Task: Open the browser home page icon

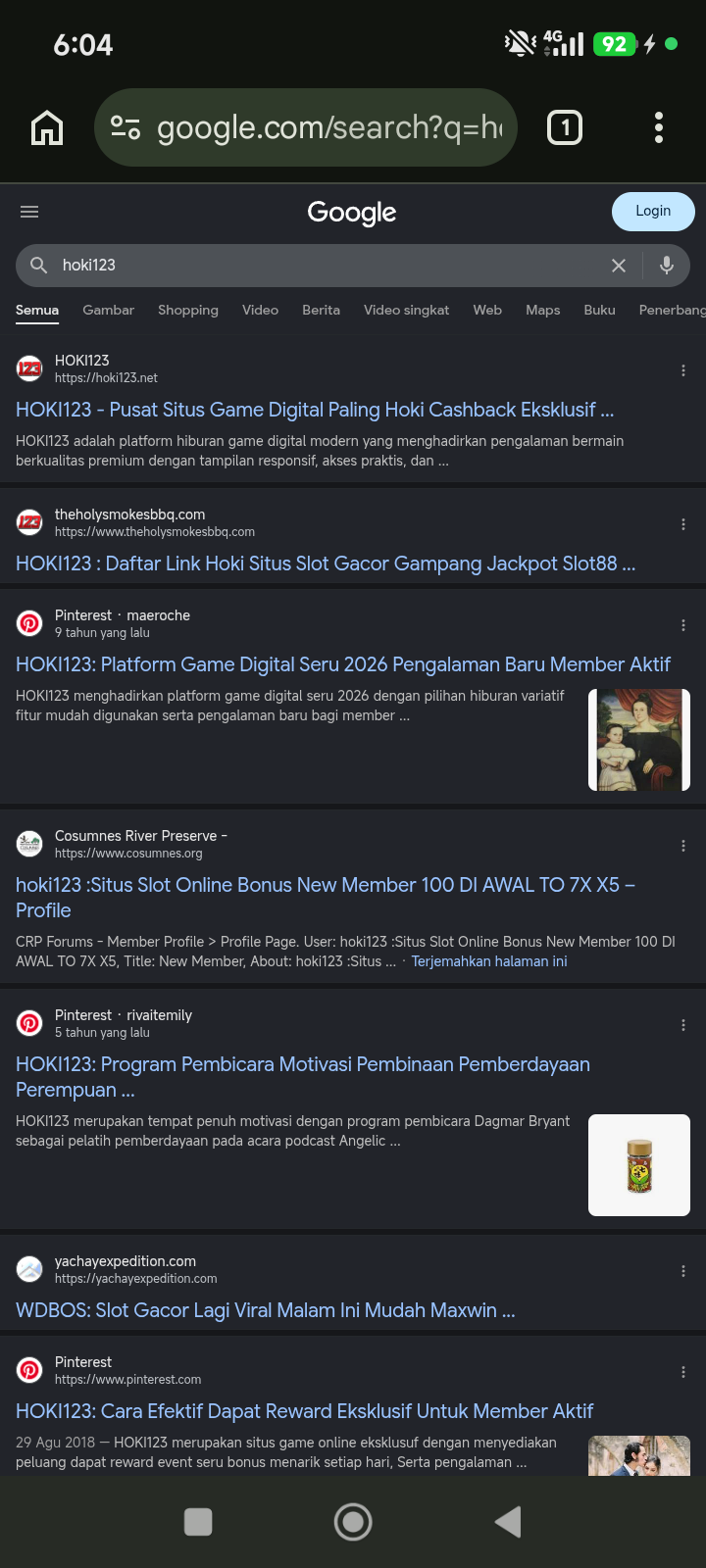Action: click(x=47, y=127)
